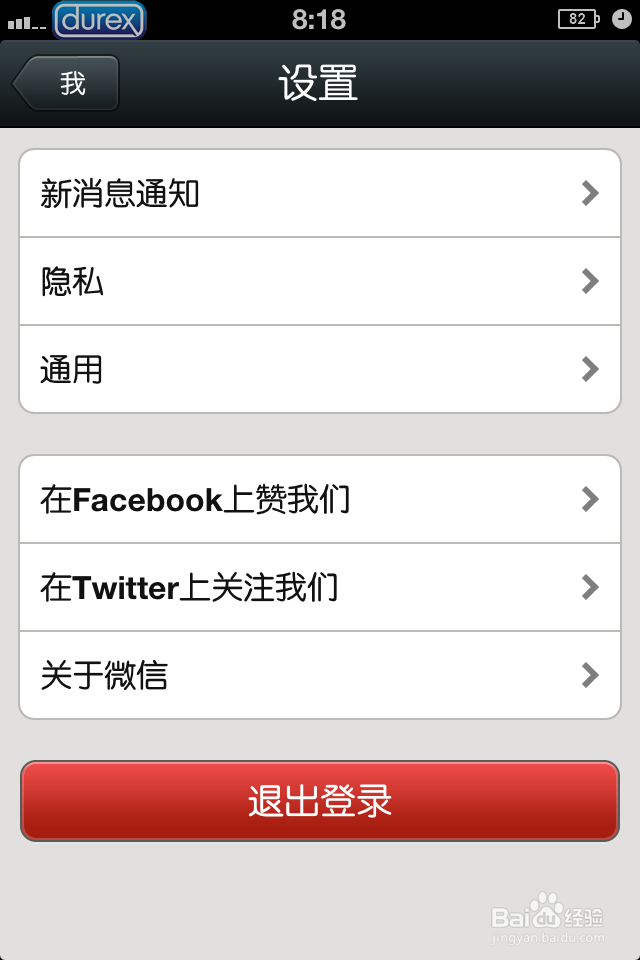Select 在Facebook上赞我们

(320, 499)
